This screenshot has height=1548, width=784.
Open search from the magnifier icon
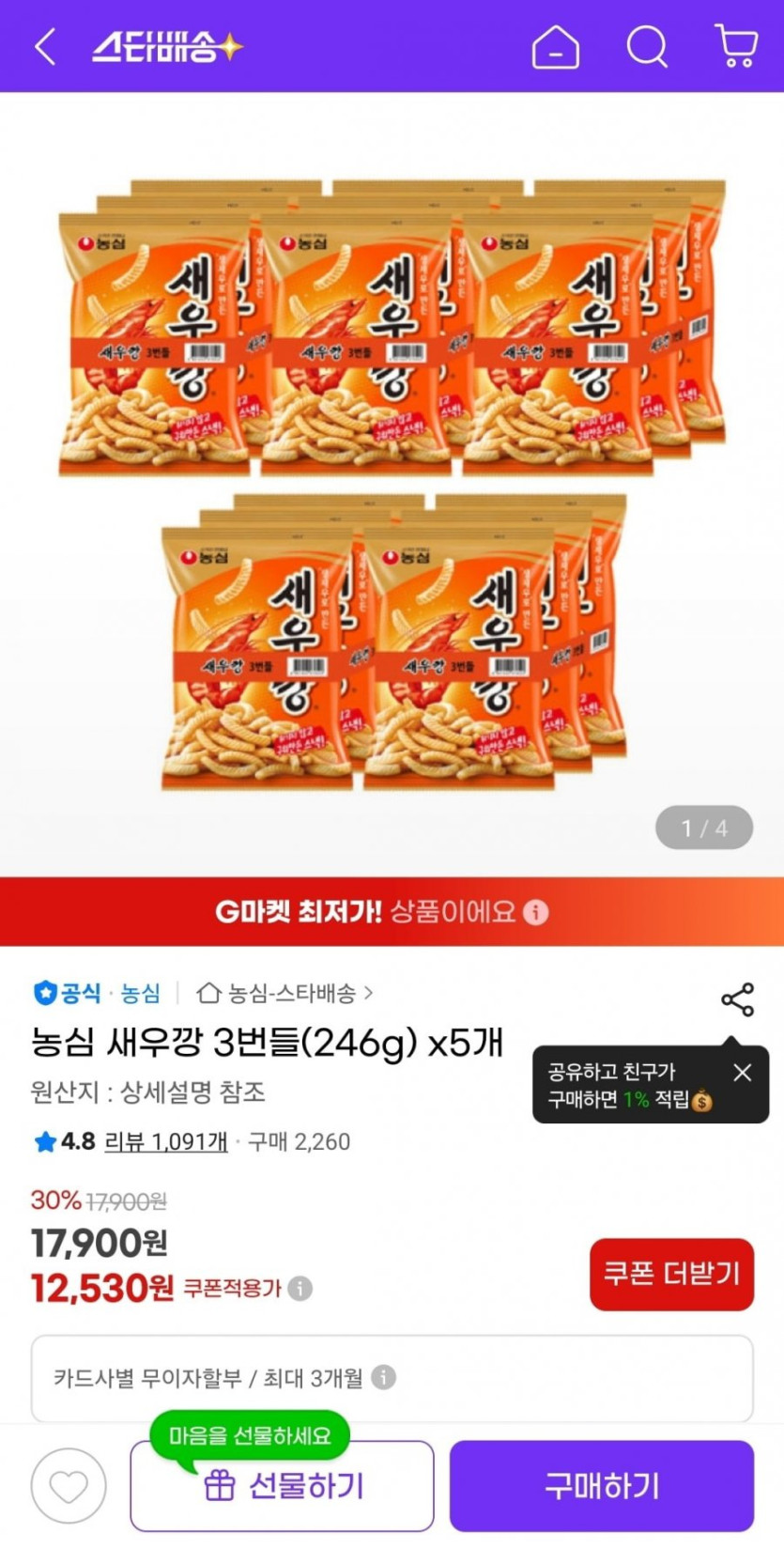click(x=647, y=46)
